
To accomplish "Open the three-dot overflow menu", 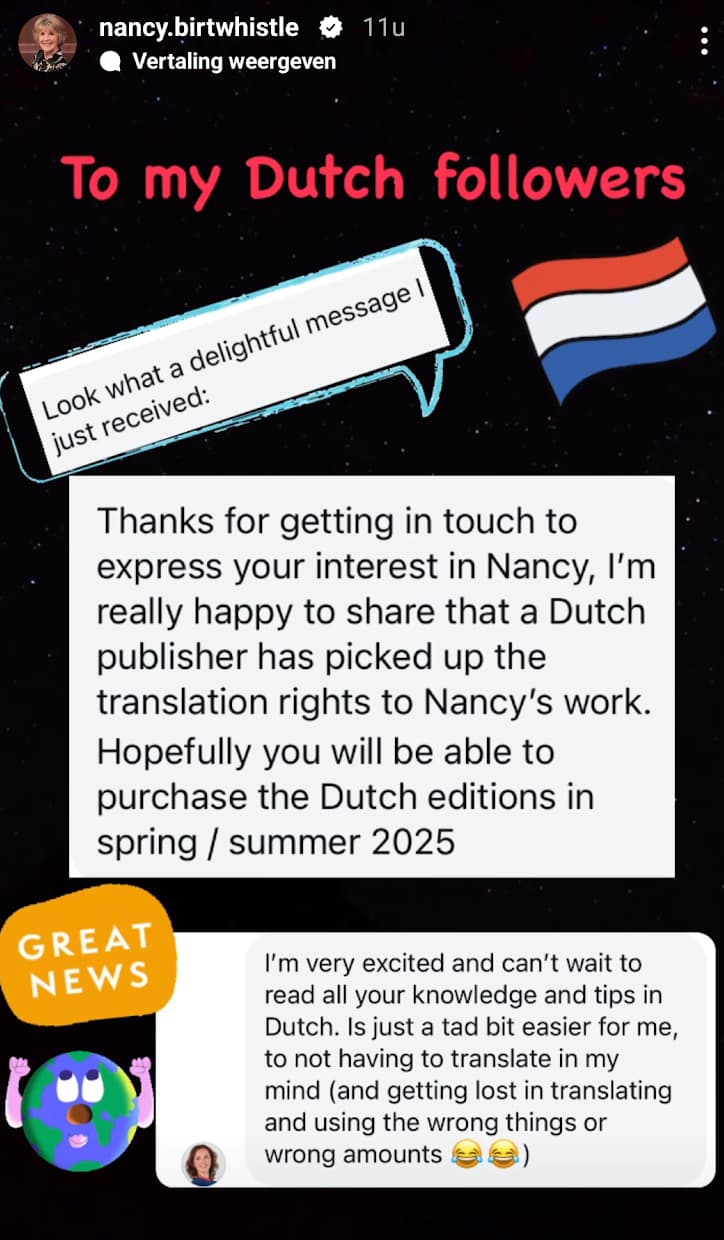I will coord(705,41).
